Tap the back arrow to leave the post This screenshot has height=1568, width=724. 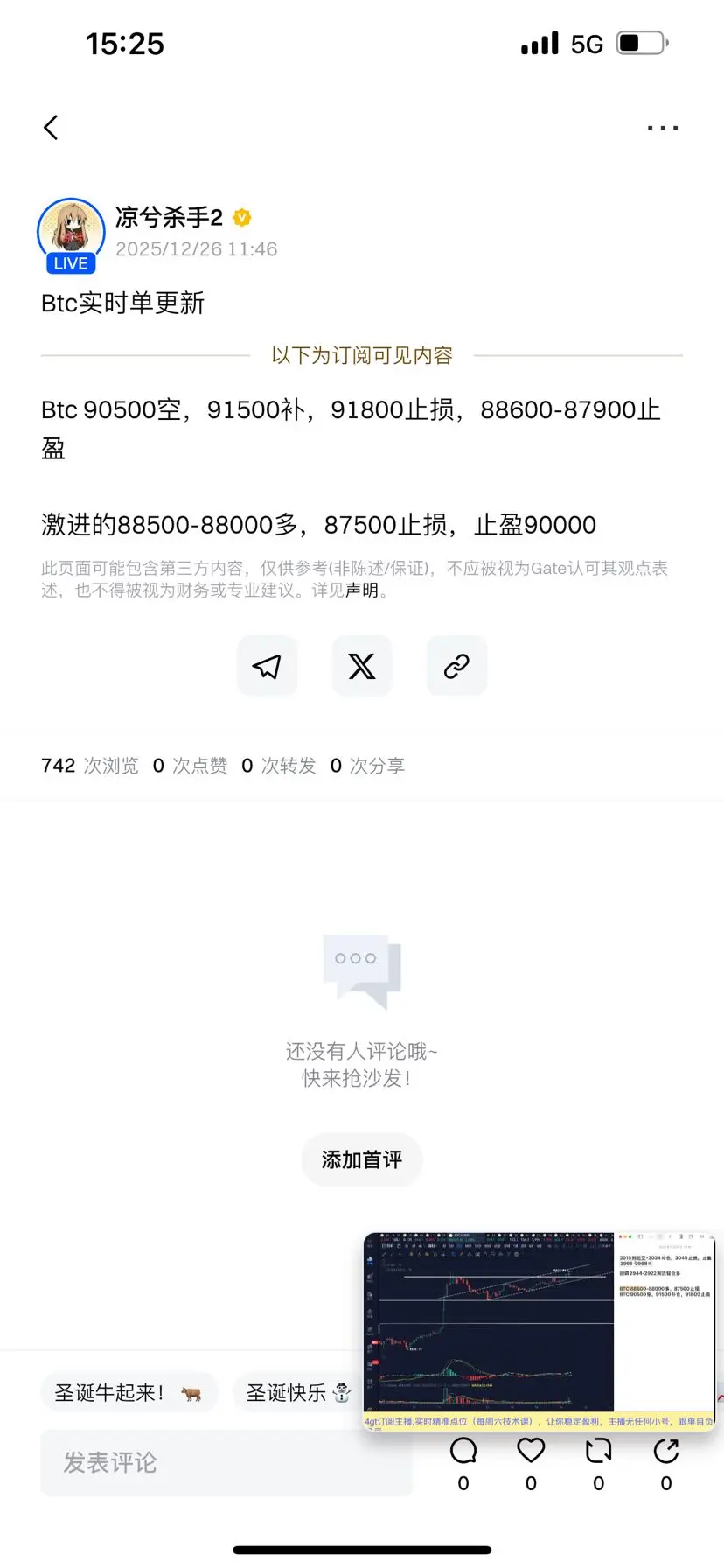(x=51, y=127)
